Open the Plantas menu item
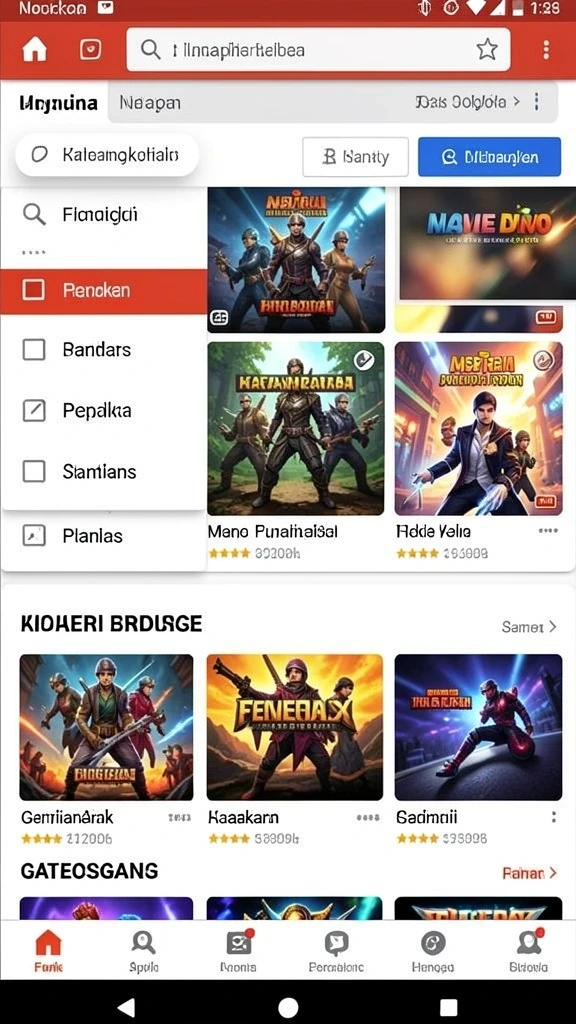This screenshot has height=1024, width=576. coord(104,536)
